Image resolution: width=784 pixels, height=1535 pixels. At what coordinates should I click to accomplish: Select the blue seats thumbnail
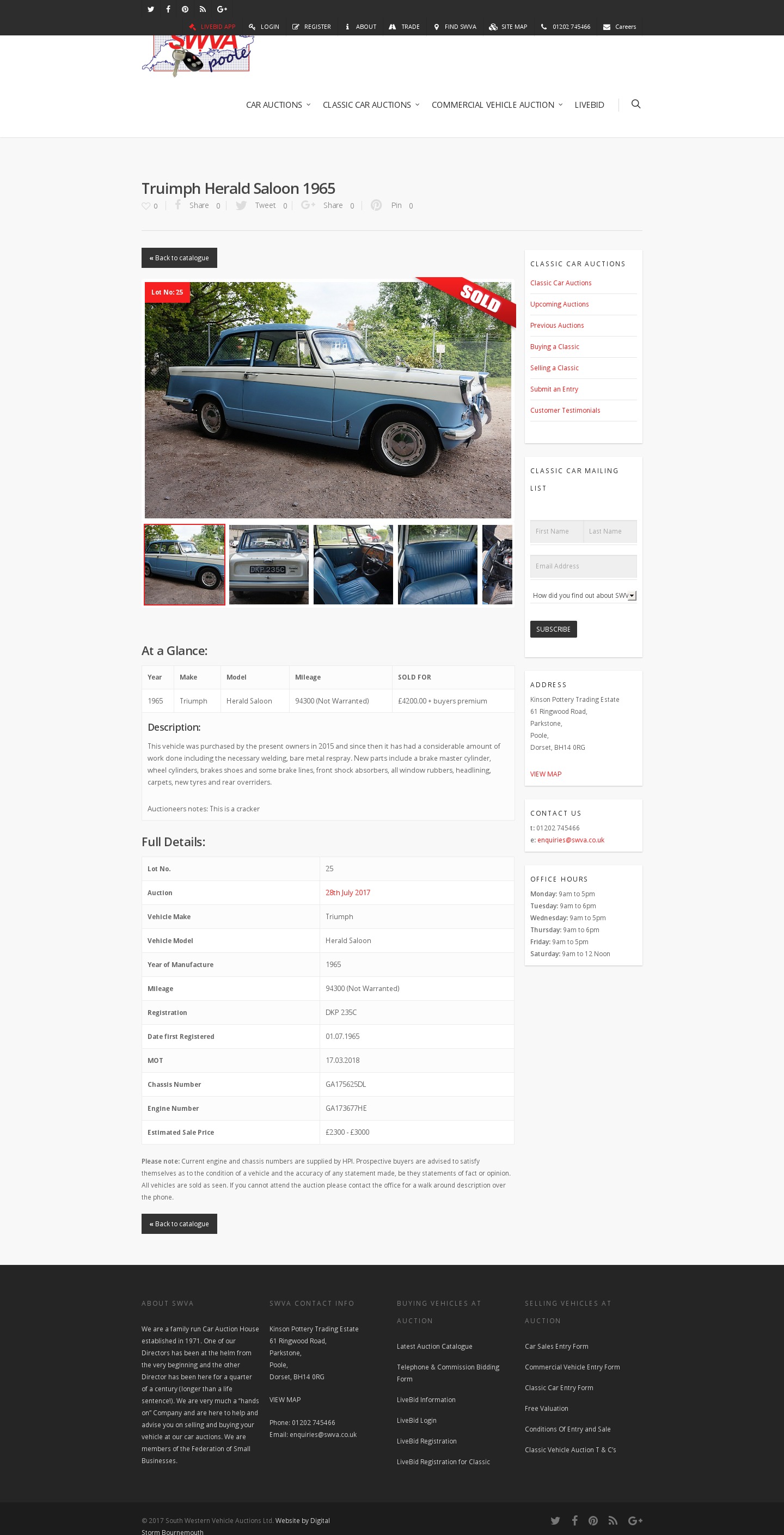pos(437,564)
